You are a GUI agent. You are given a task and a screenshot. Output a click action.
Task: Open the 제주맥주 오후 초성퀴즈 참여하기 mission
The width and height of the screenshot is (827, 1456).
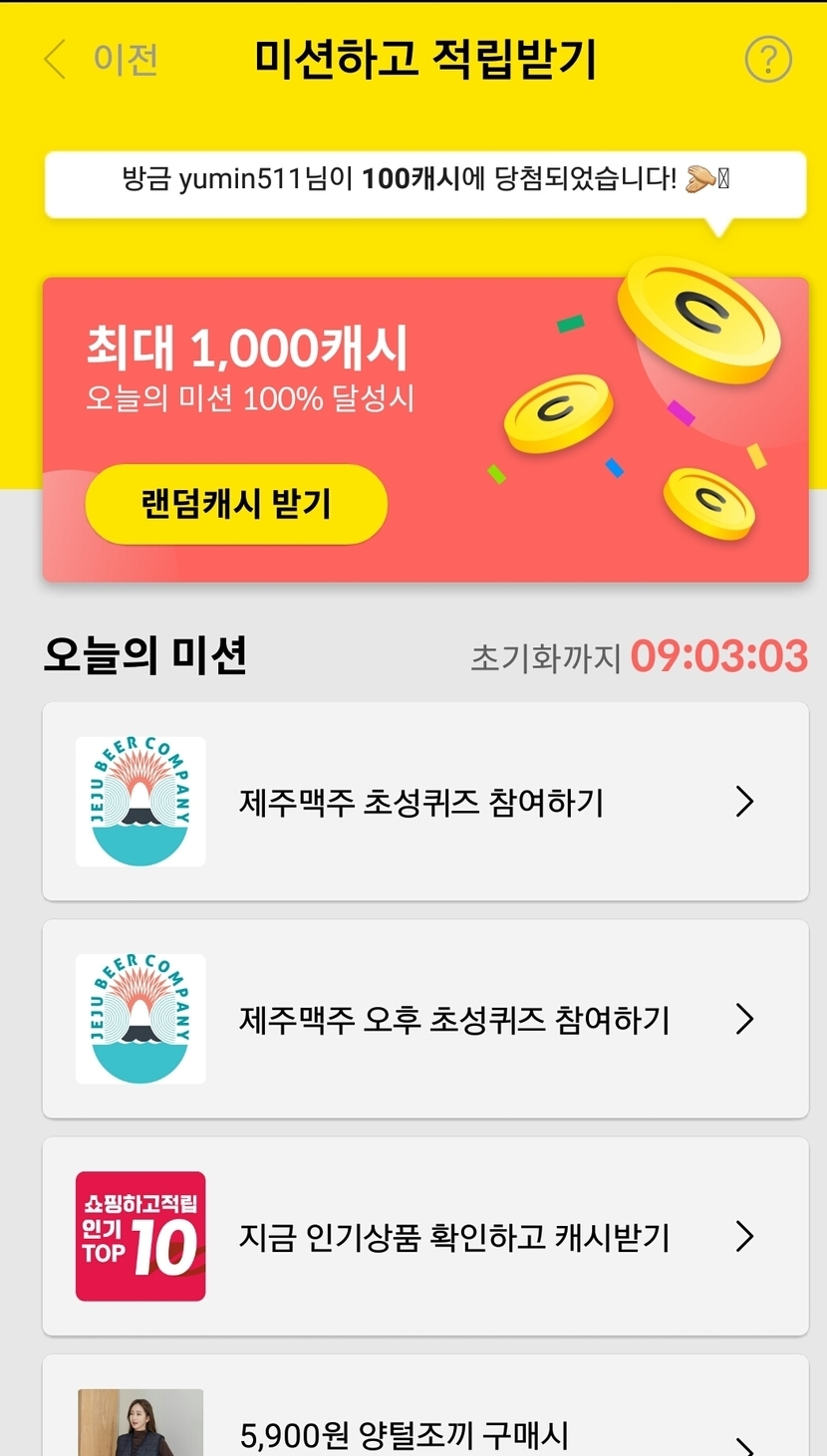(x=425, y=1019)
